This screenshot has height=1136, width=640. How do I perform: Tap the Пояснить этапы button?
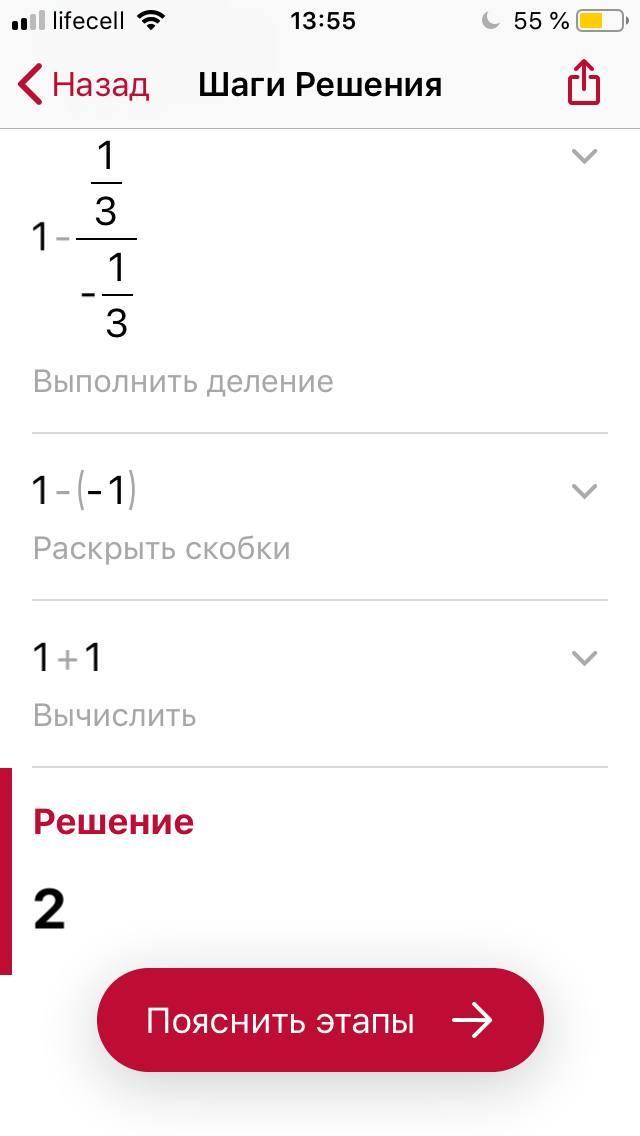coord(320,1020)
